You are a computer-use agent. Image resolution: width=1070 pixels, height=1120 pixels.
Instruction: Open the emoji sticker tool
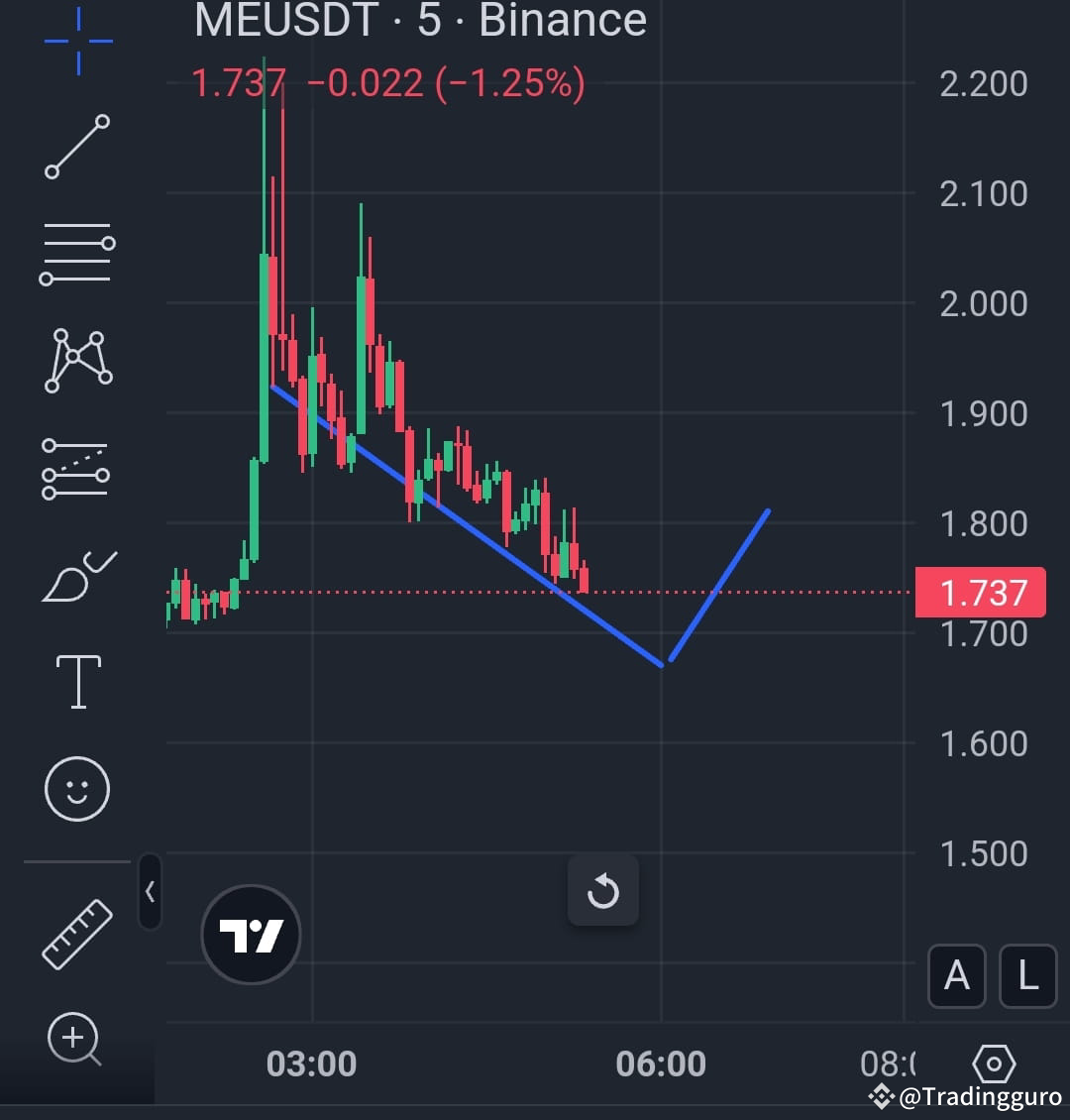[x=77, y=788]
